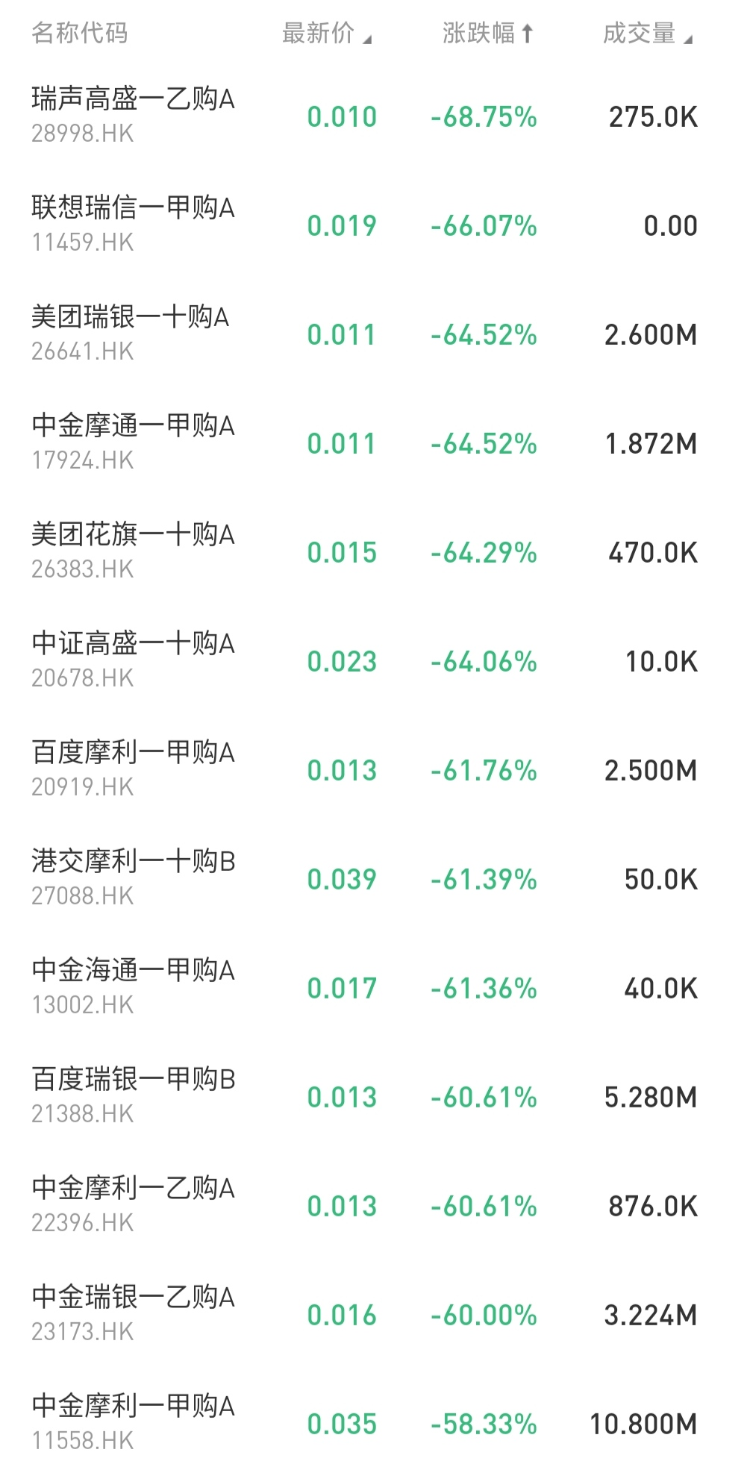Open 中金摩利一甲购A 11558.HK
The image size is (750, 1473).
(375, 1421)
